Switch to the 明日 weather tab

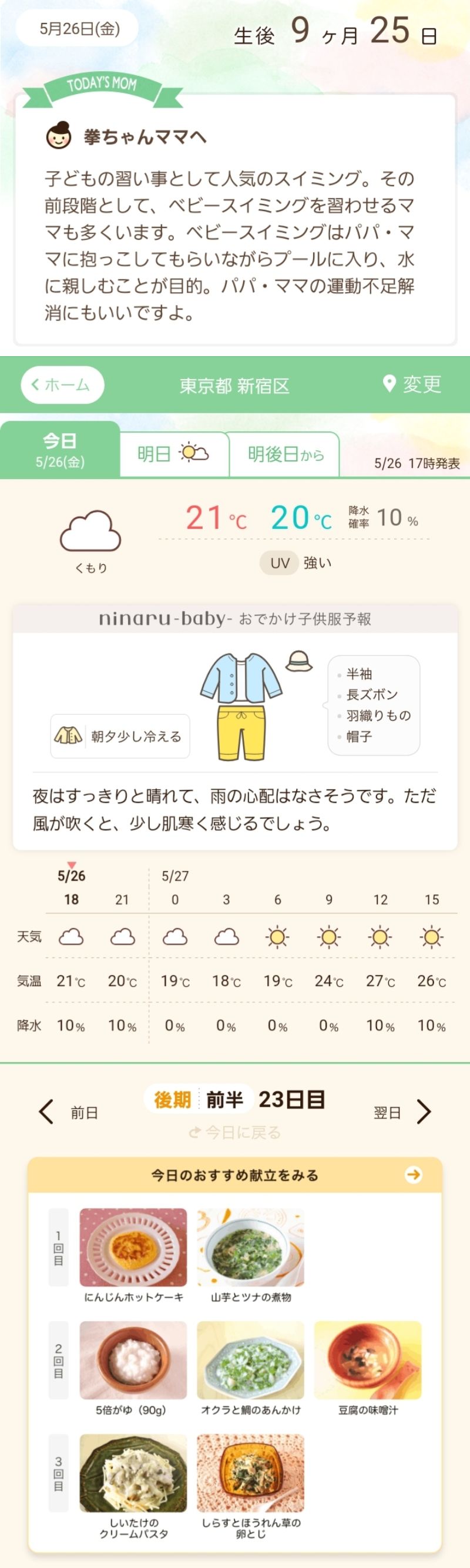(174, 454)
